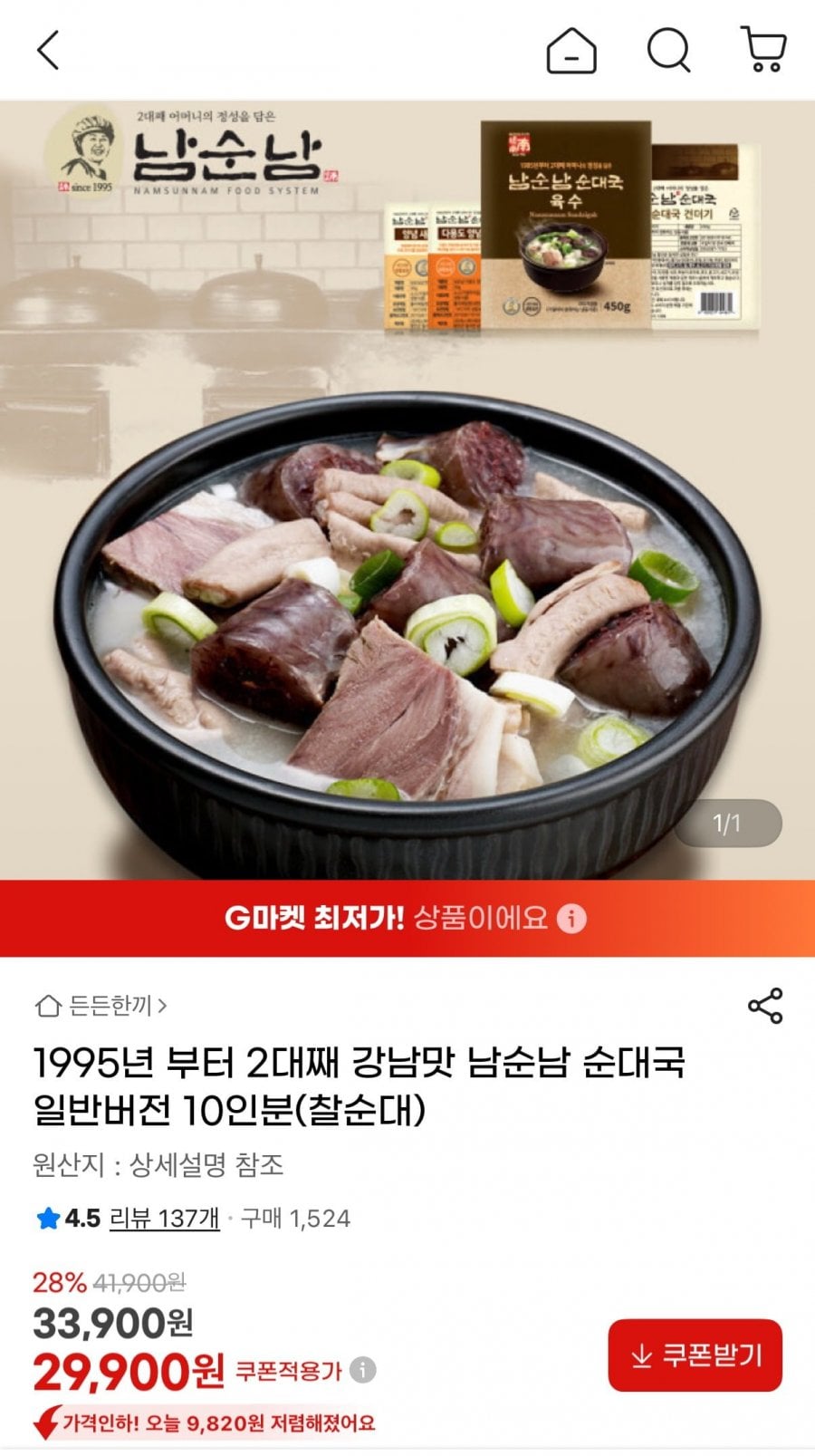Screen dimensions: 815x1456
Task: Open info icon on G마켓 최저가 banner
Action: [x=571, y=919]
